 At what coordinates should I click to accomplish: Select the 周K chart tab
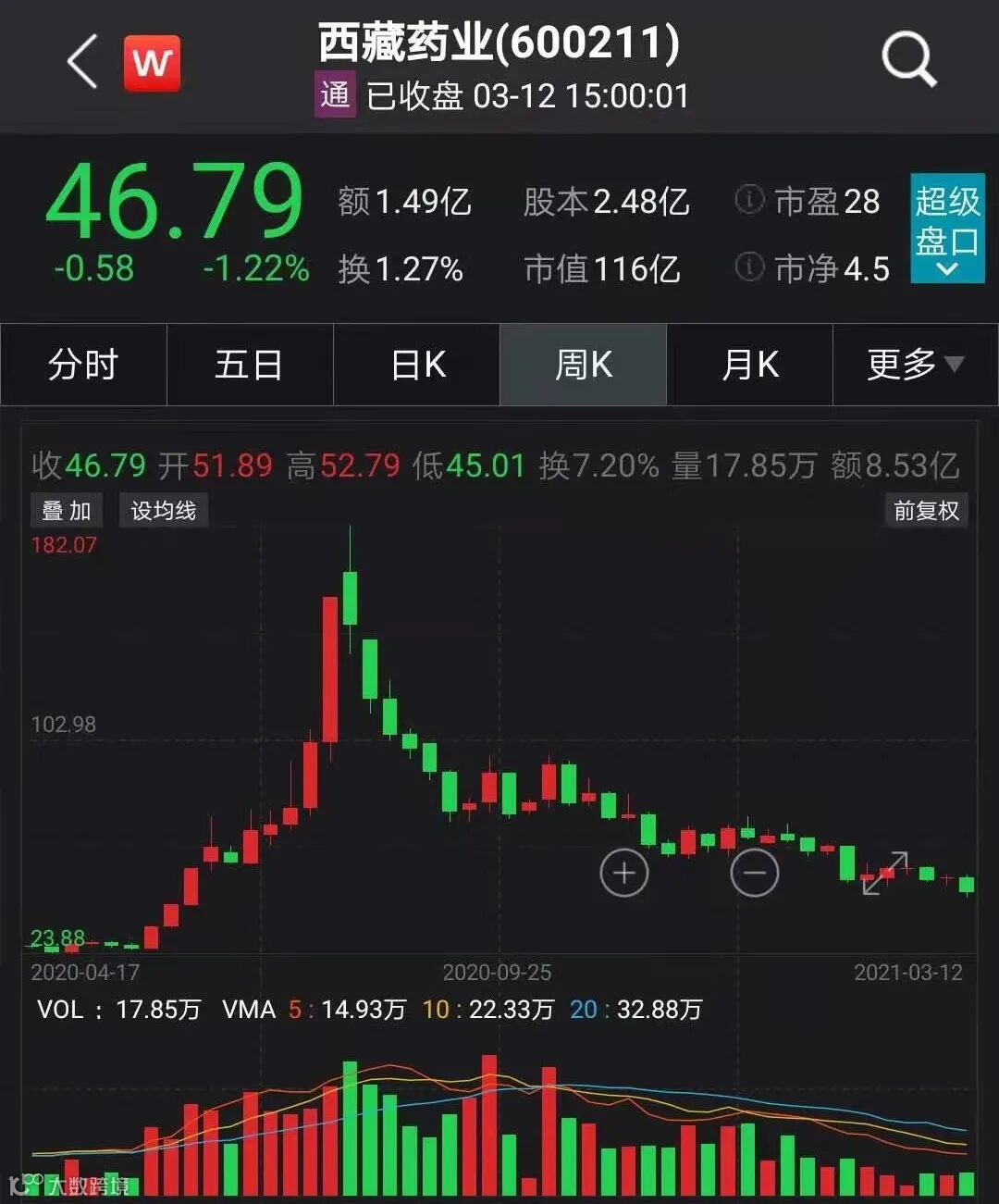(x=583, y=365)
